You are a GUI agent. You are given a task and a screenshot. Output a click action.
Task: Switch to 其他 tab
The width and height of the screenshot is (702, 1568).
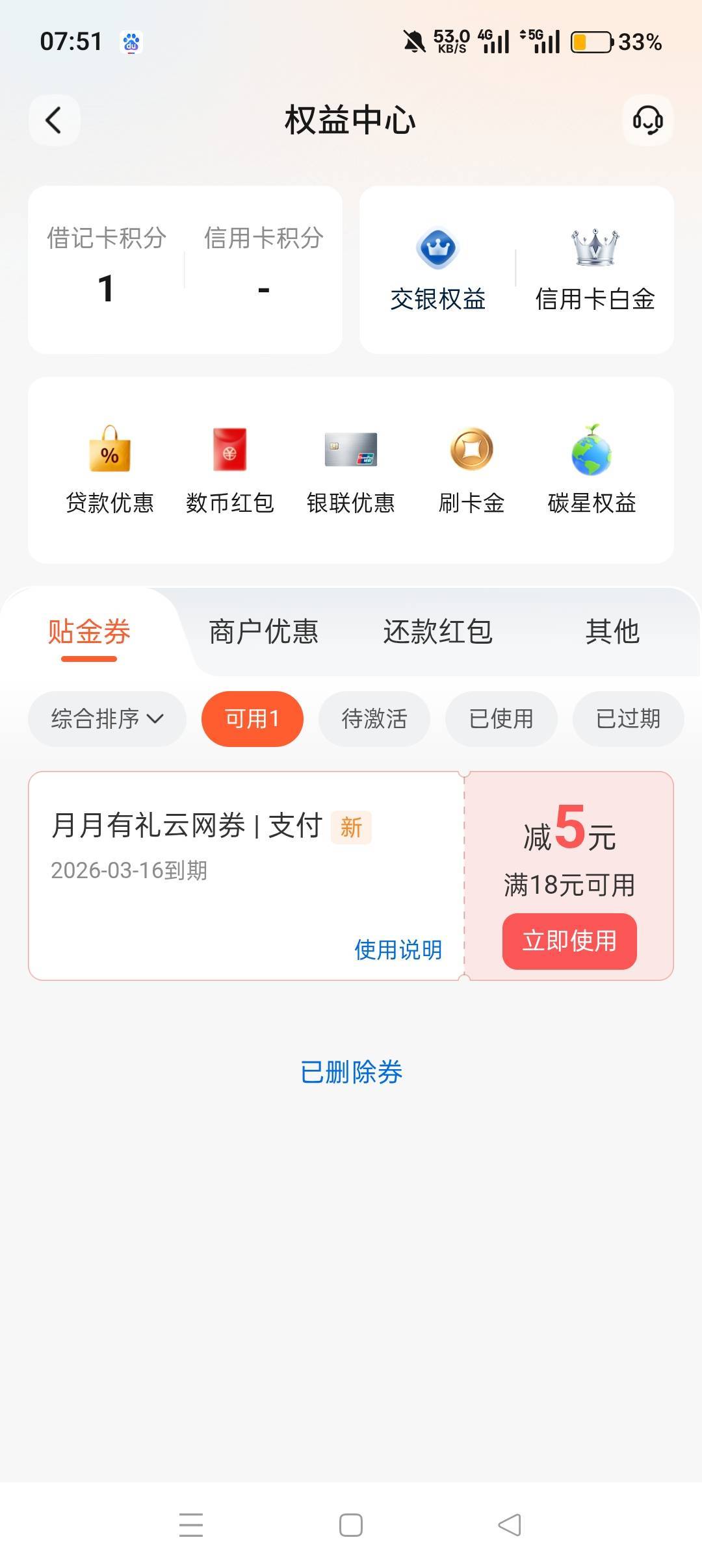coord(612,631)
